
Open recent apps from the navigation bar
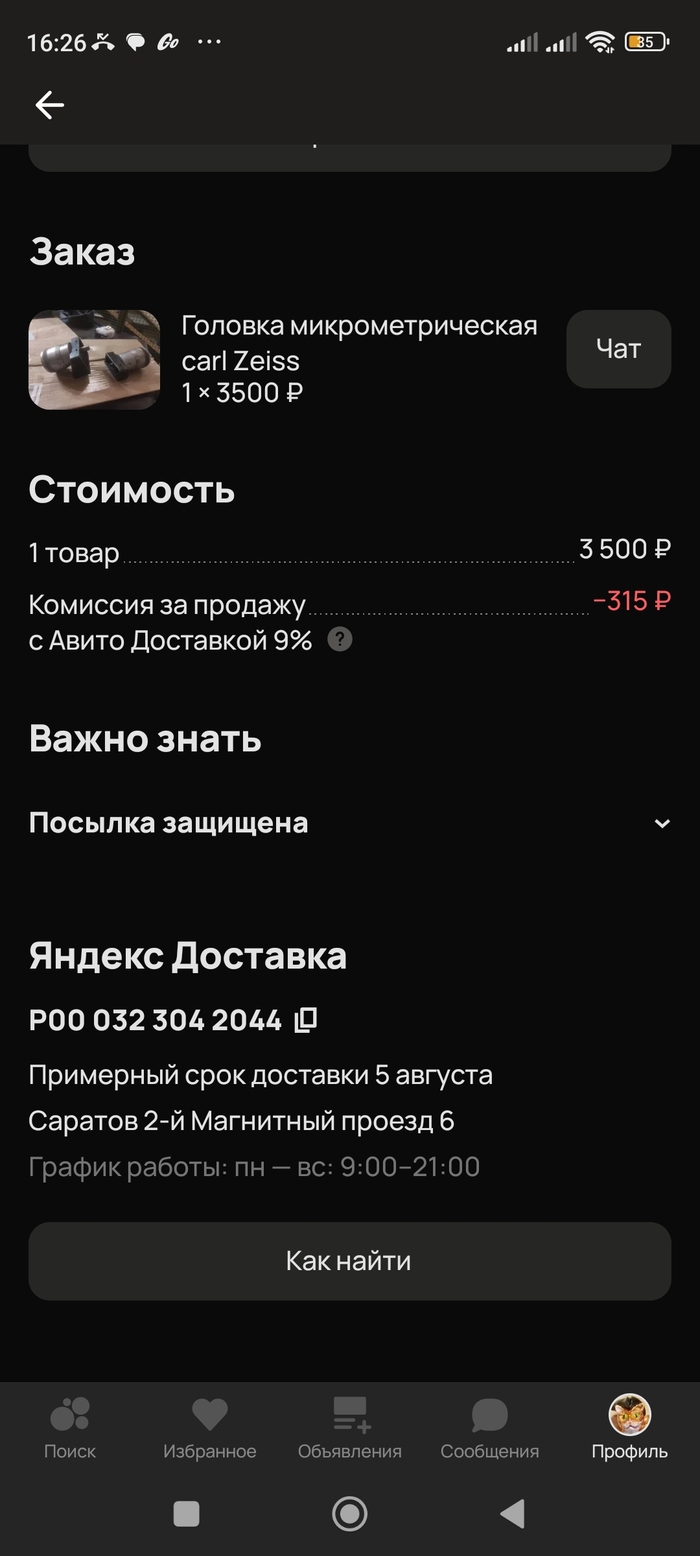pyautogui.click(x=186, y=1514)
